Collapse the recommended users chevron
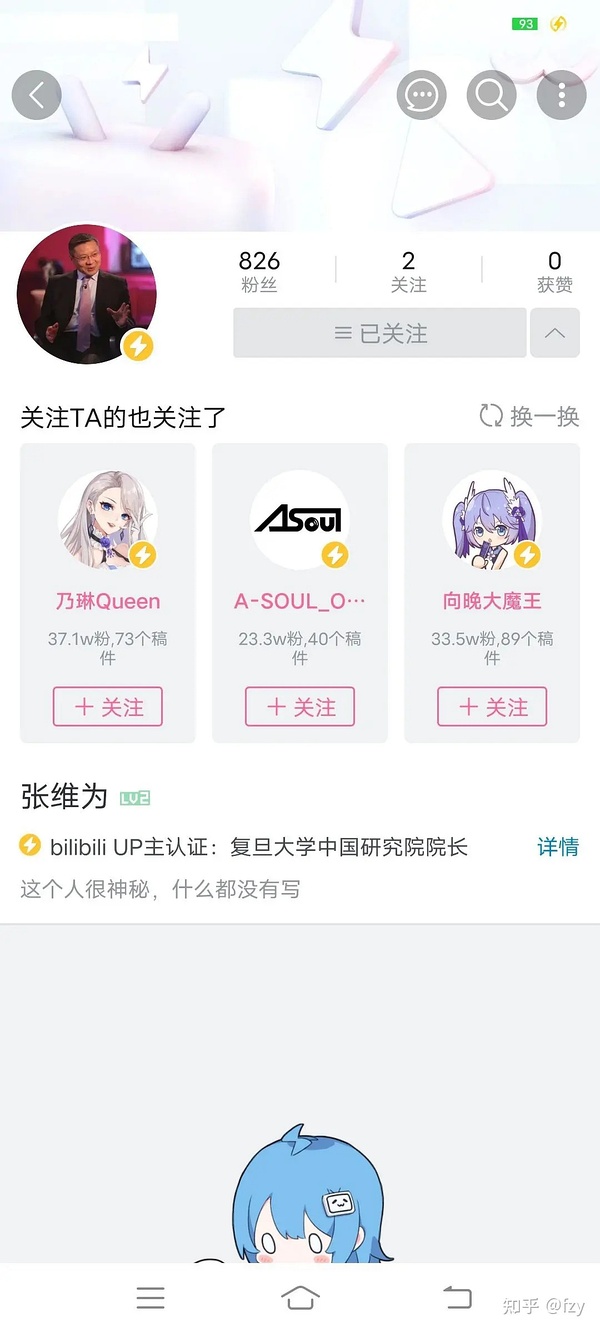600x1333 pixels. [x=555, y=333]
